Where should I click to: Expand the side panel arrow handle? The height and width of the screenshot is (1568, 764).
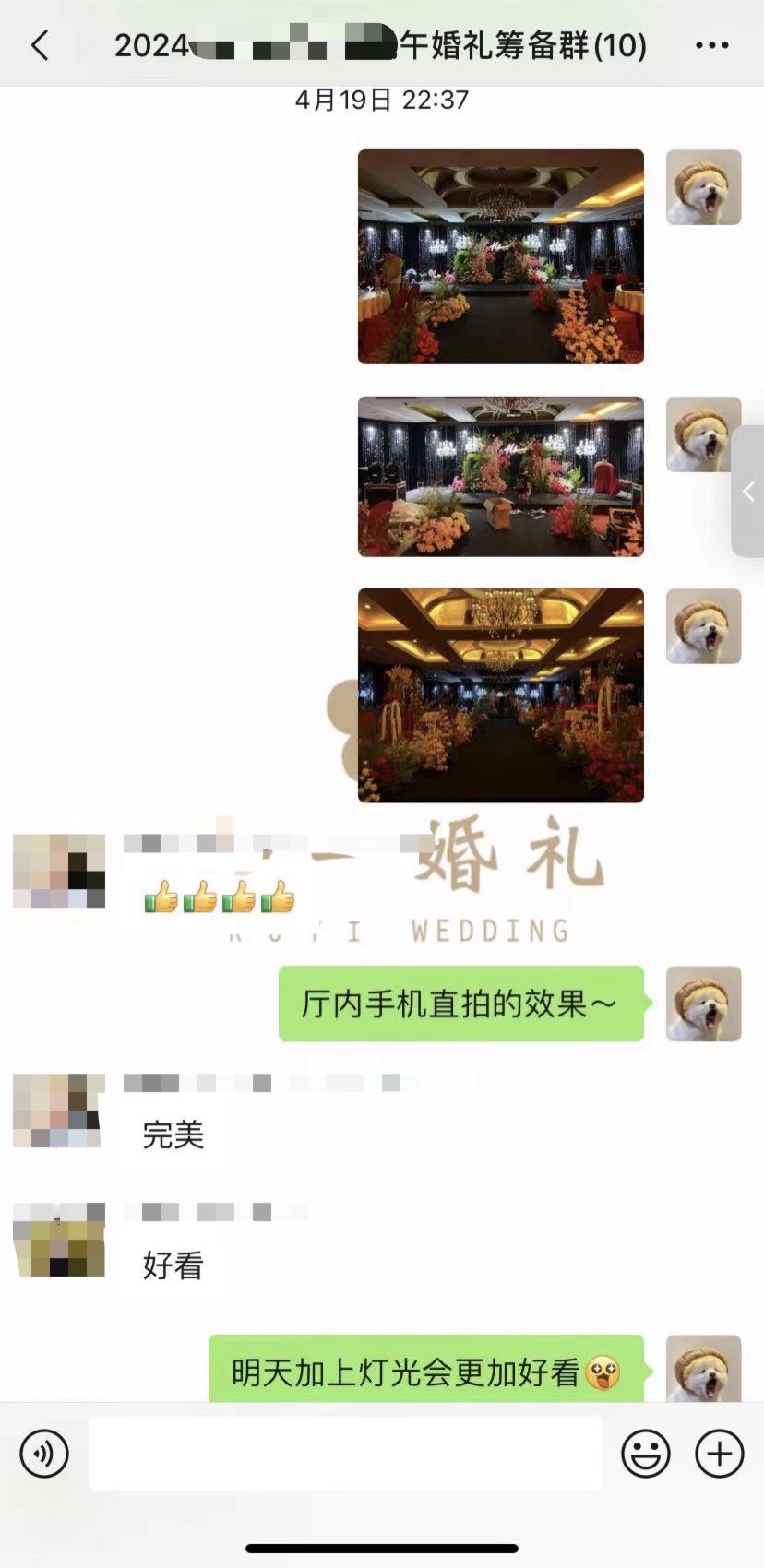click(x=748, y=492)
